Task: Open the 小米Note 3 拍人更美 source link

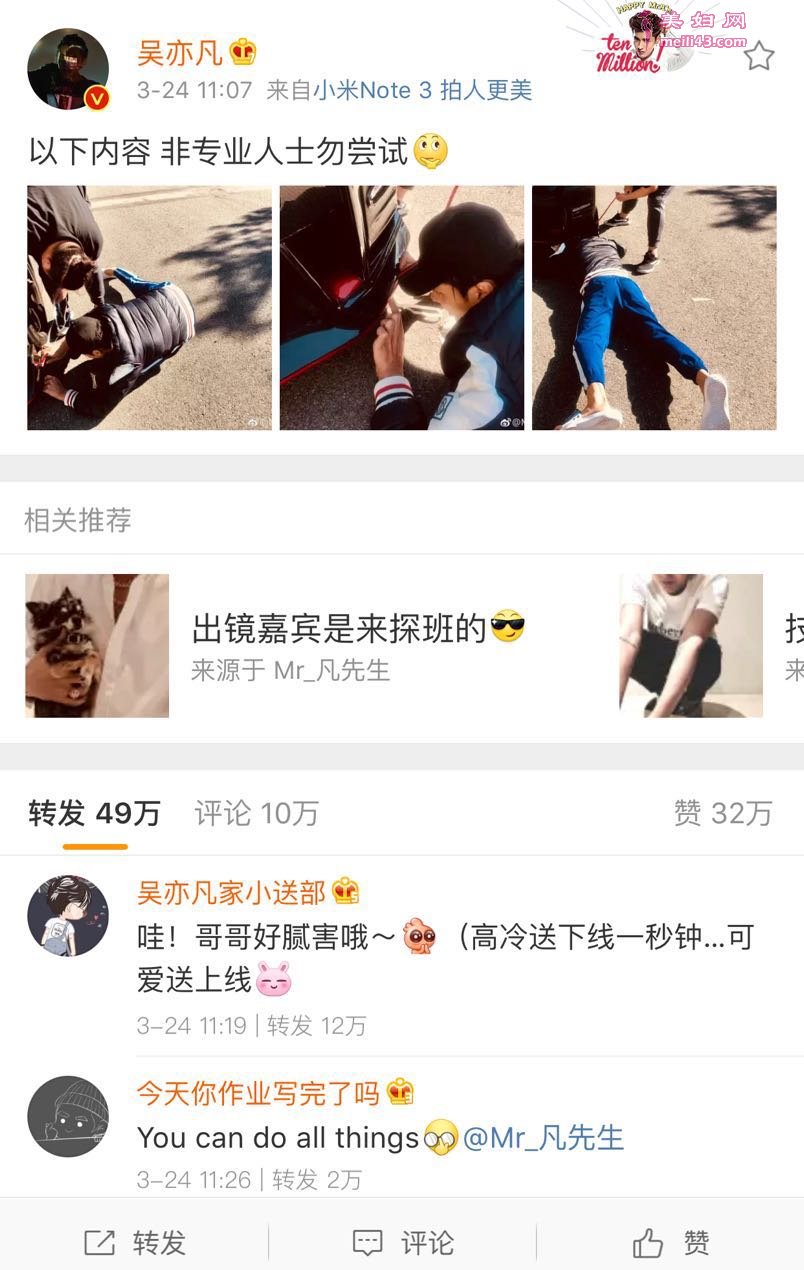Action: (x=422, y=91)
